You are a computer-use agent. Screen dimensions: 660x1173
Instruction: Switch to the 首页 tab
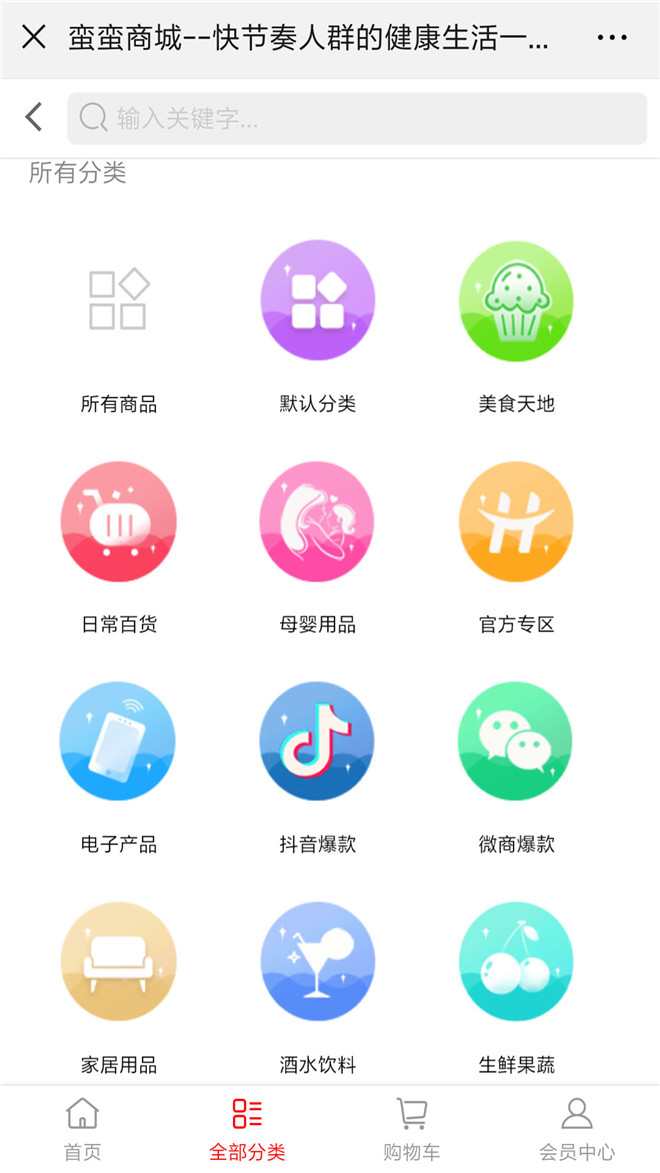82,1128
